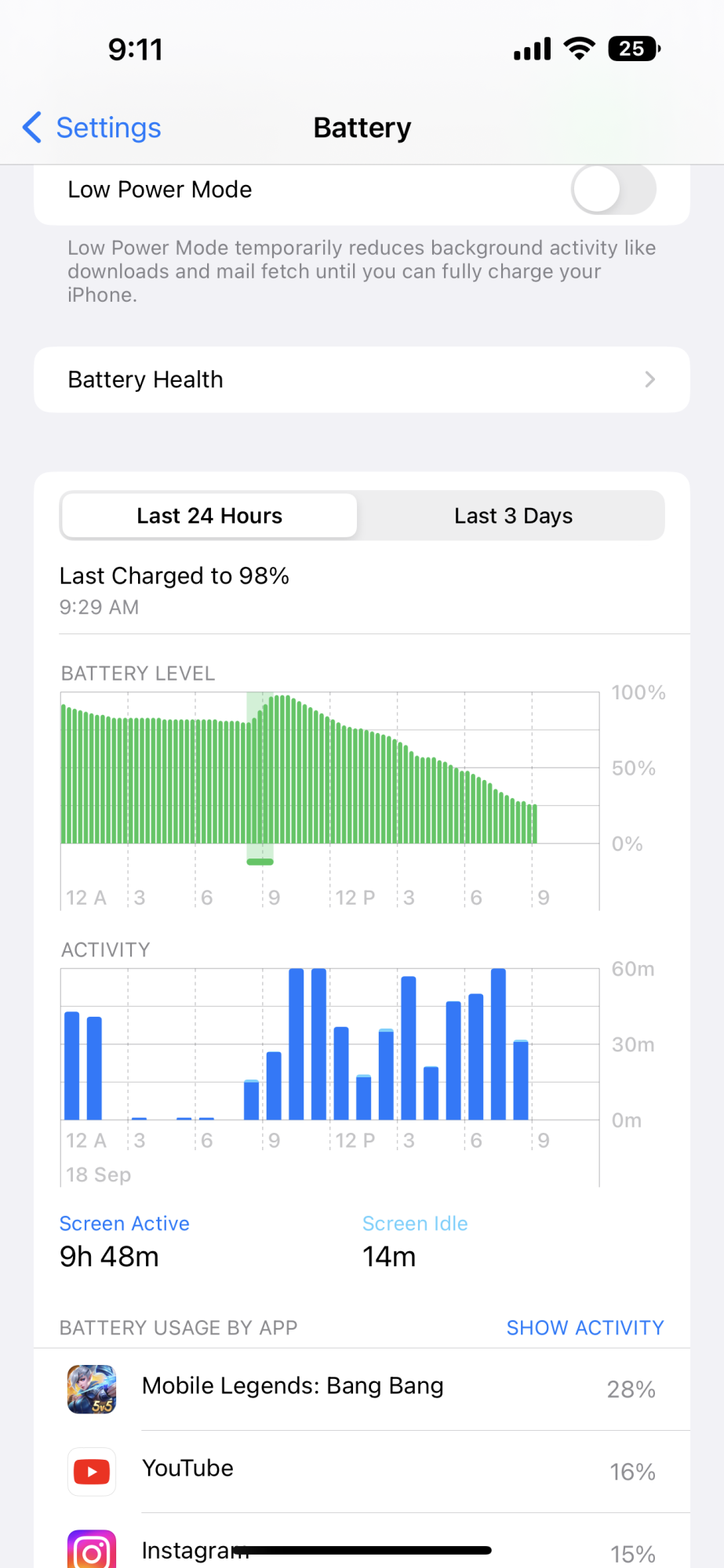
Task: Open Instagram battery usage row
Action: pos(362,1546)
